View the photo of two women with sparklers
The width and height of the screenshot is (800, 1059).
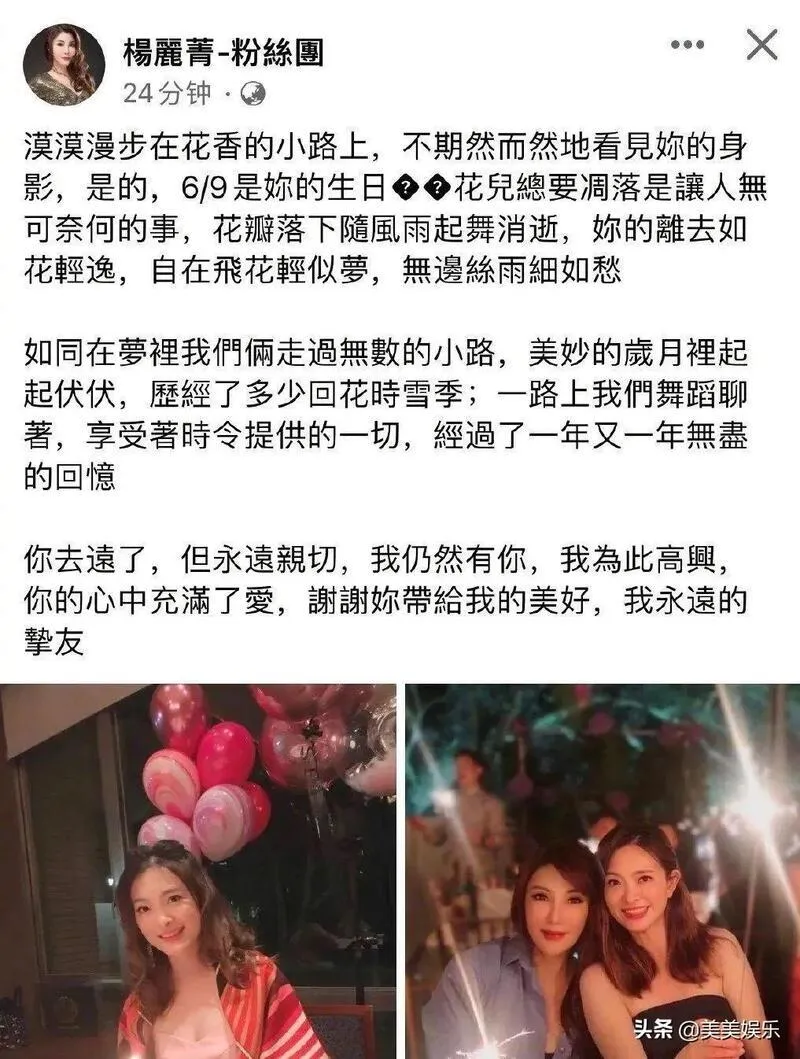pos(602,870)
